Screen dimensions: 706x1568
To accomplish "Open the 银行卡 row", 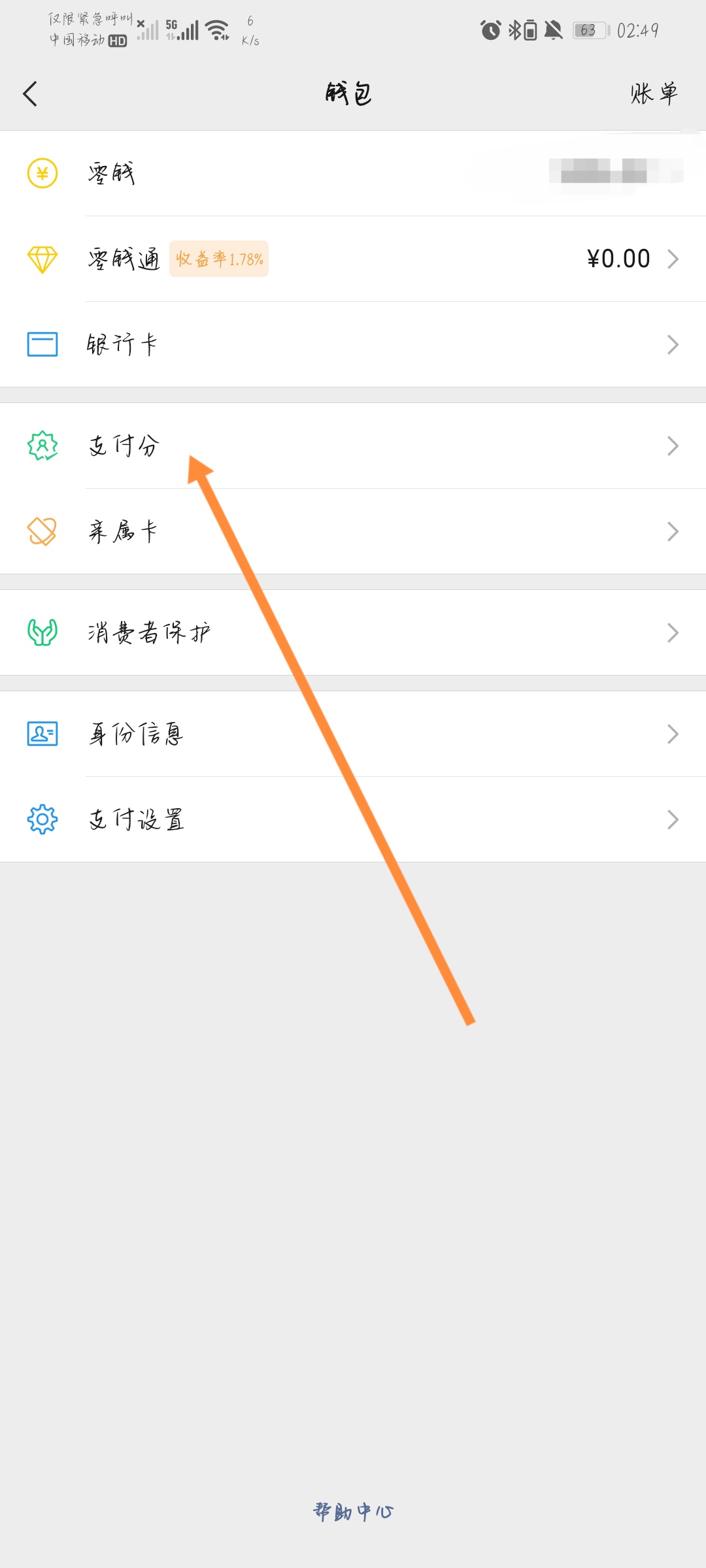I will [x=353, y=344].
